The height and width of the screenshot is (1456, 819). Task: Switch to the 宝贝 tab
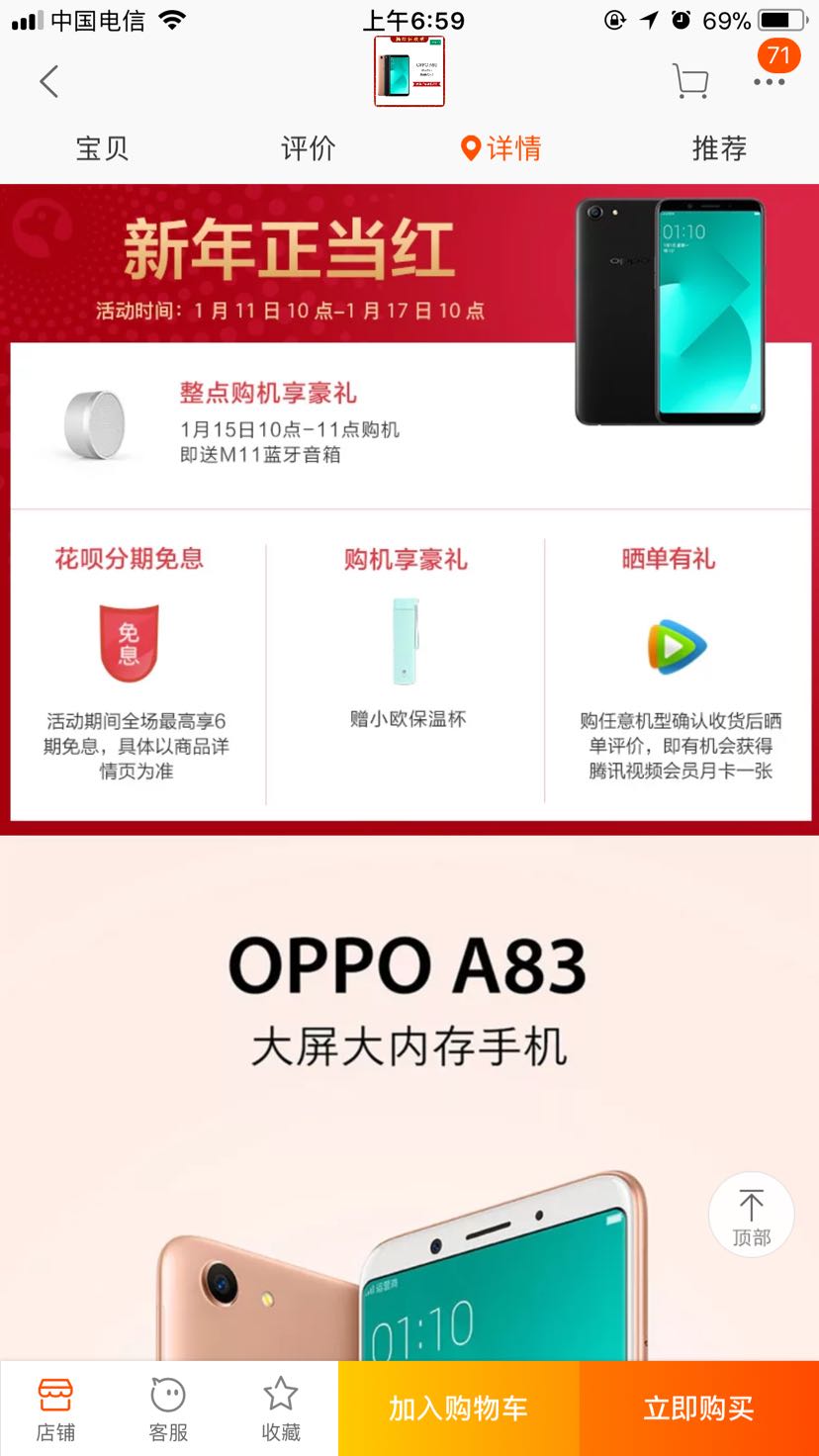(102, 148)
